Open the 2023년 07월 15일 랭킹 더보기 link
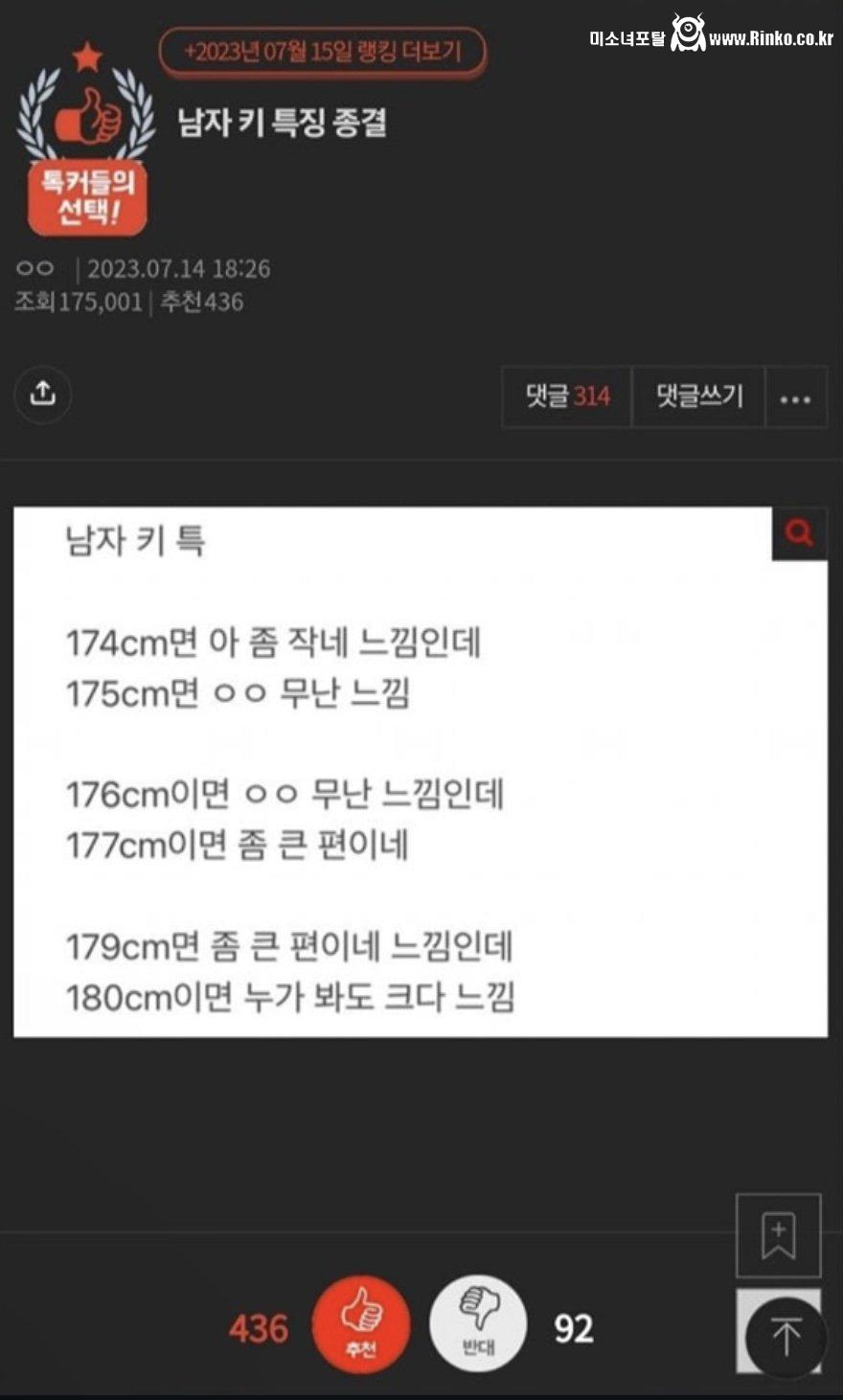This screenshot has height=1400, width=843. (323, 52)
